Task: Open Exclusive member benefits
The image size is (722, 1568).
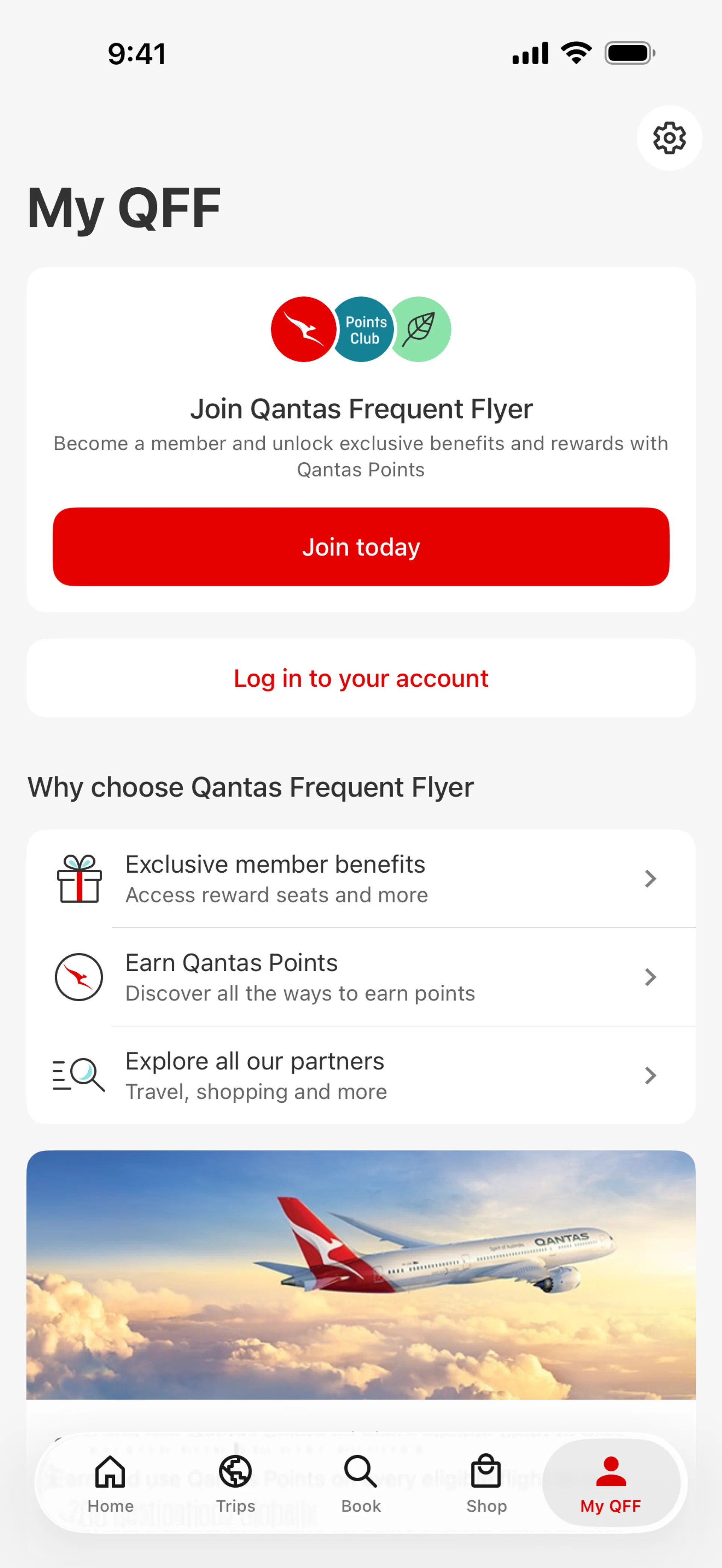Action: 361,878
